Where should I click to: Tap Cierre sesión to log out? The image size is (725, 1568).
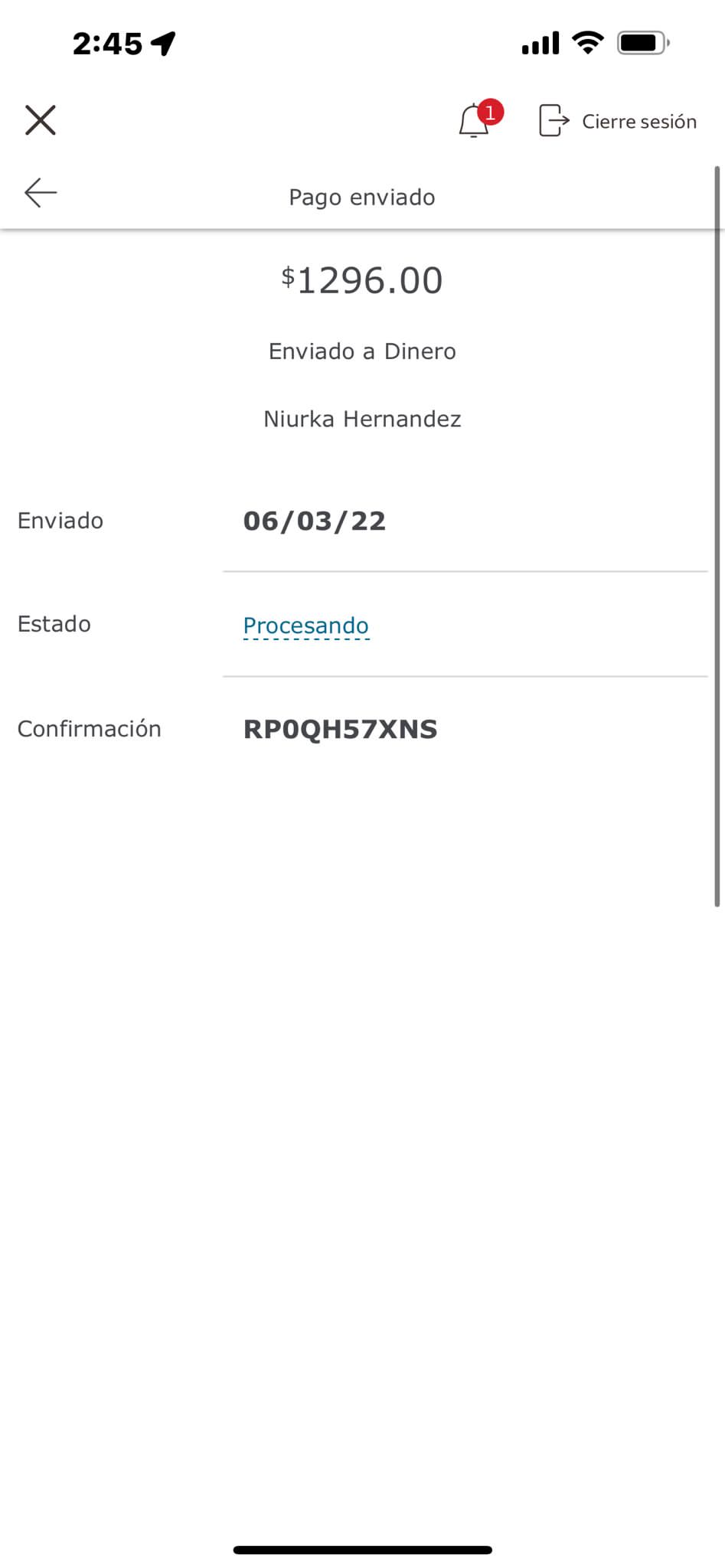(x=618, y=121)
